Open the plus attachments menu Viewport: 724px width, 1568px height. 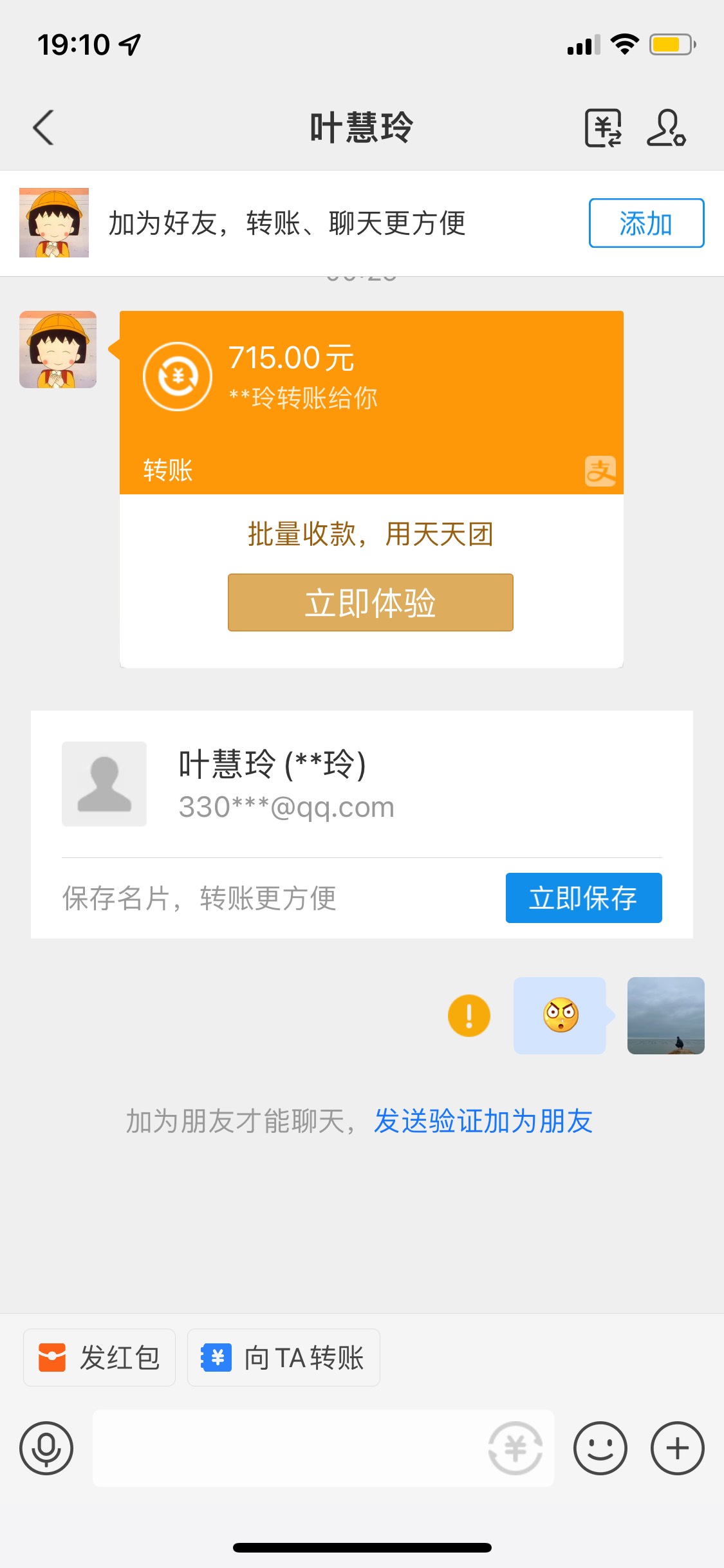click(x=678, y=1448)
